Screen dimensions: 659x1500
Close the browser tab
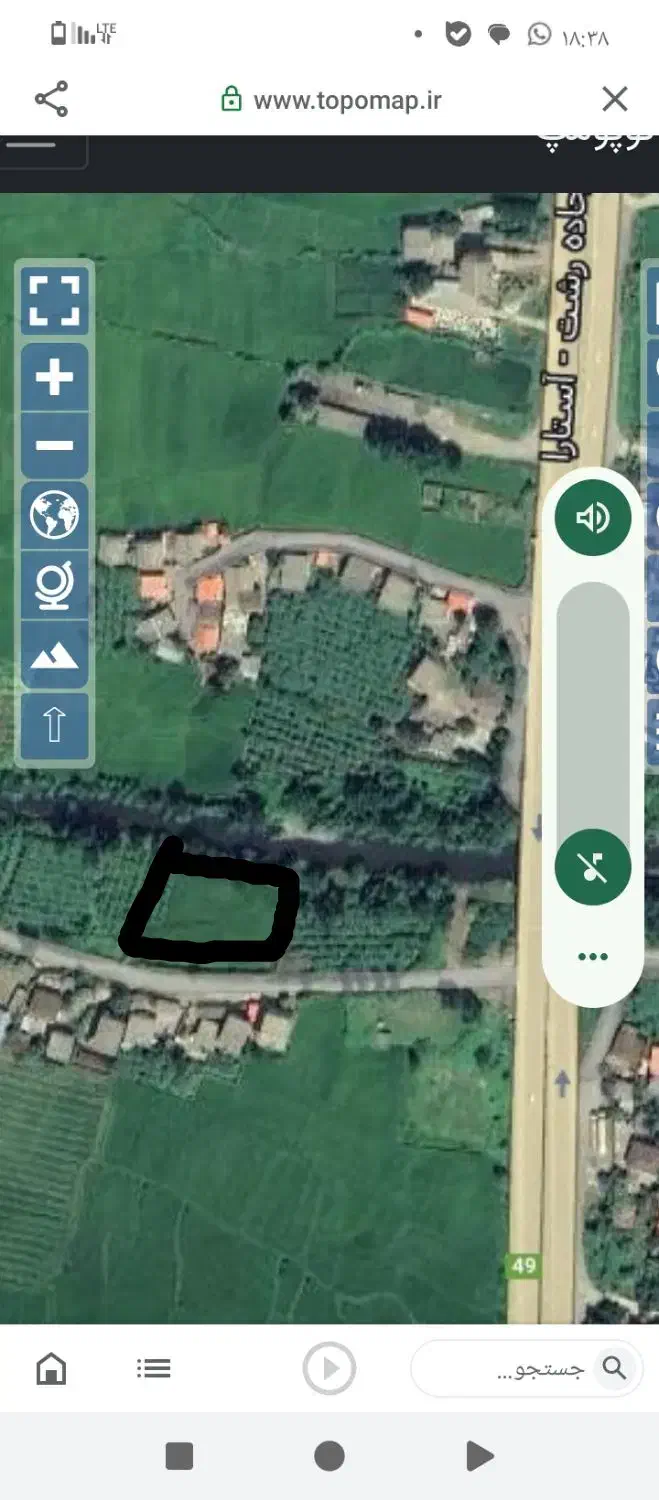click(614, 99)
